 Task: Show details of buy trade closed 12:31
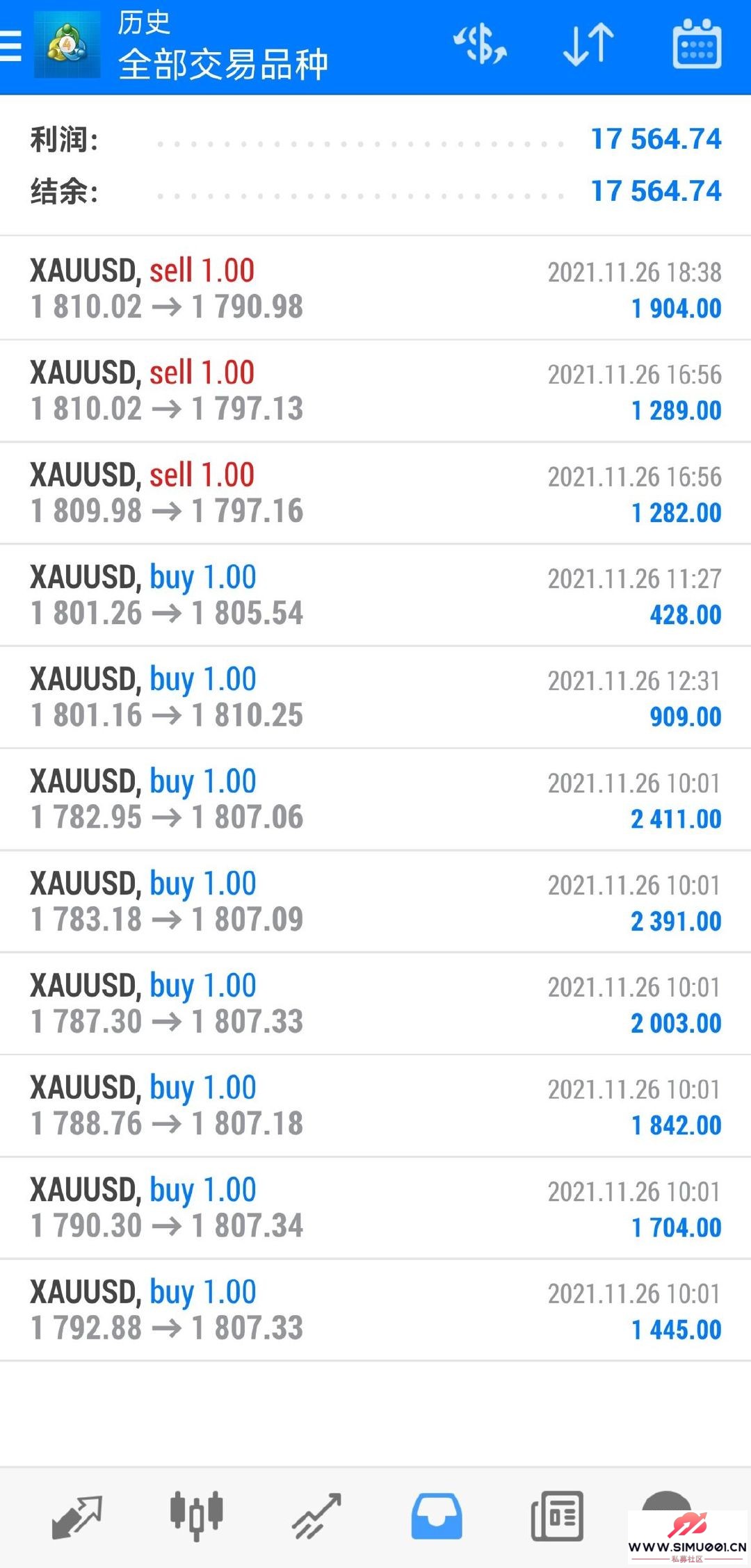pos(375,697)
